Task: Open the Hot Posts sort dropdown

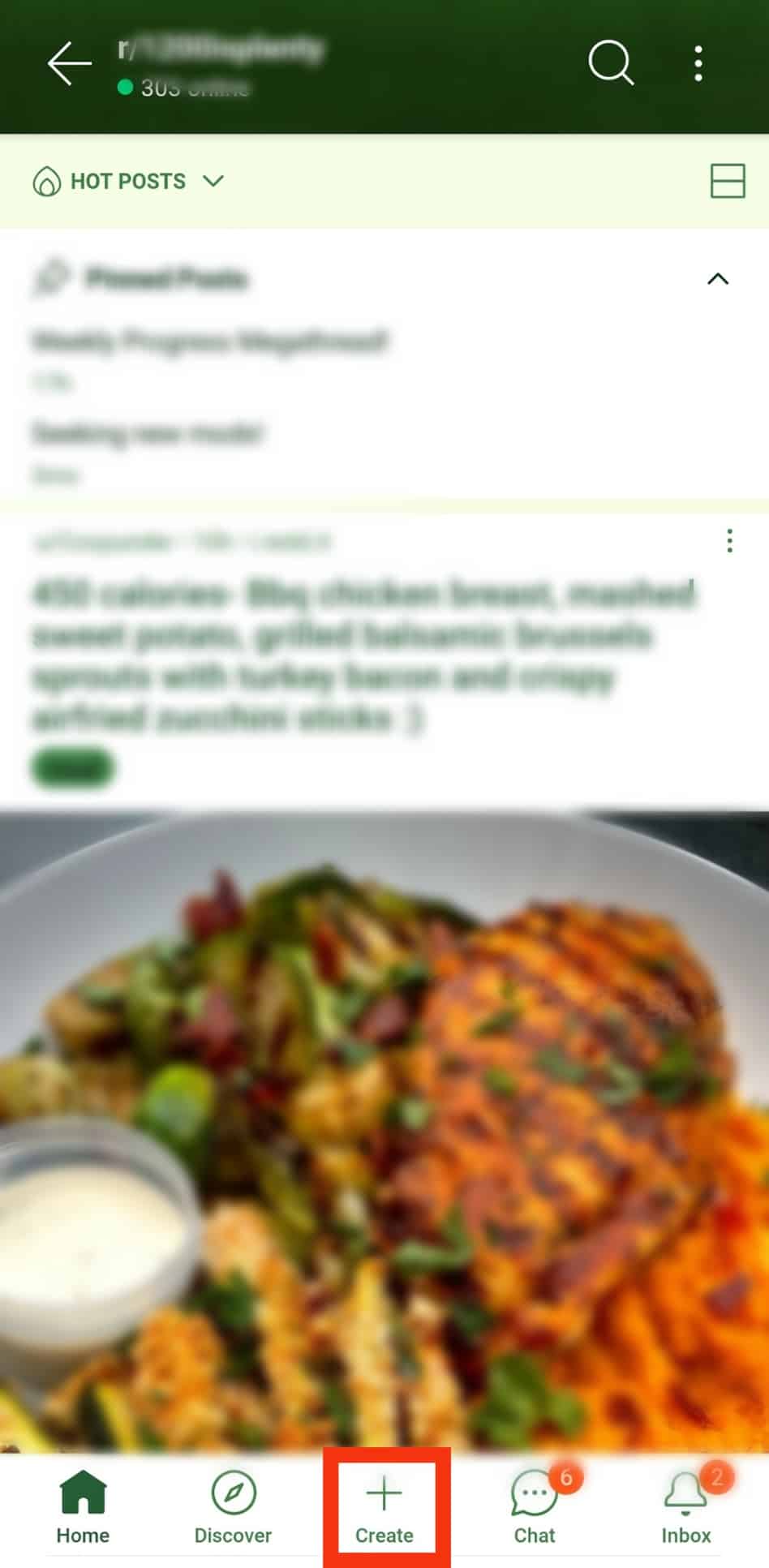Action: (128, 181)
